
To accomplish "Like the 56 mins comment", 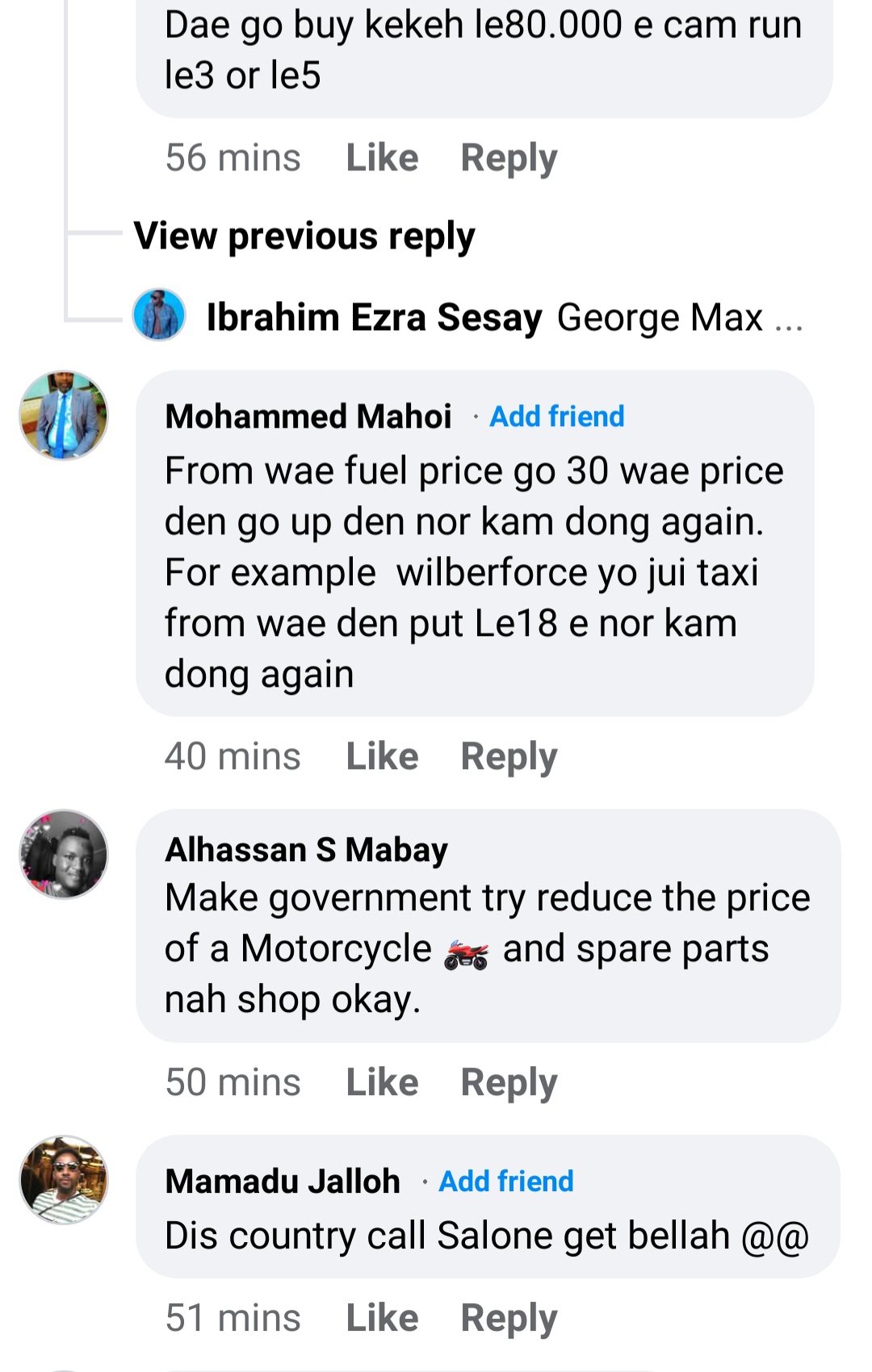I will point(382,158).
